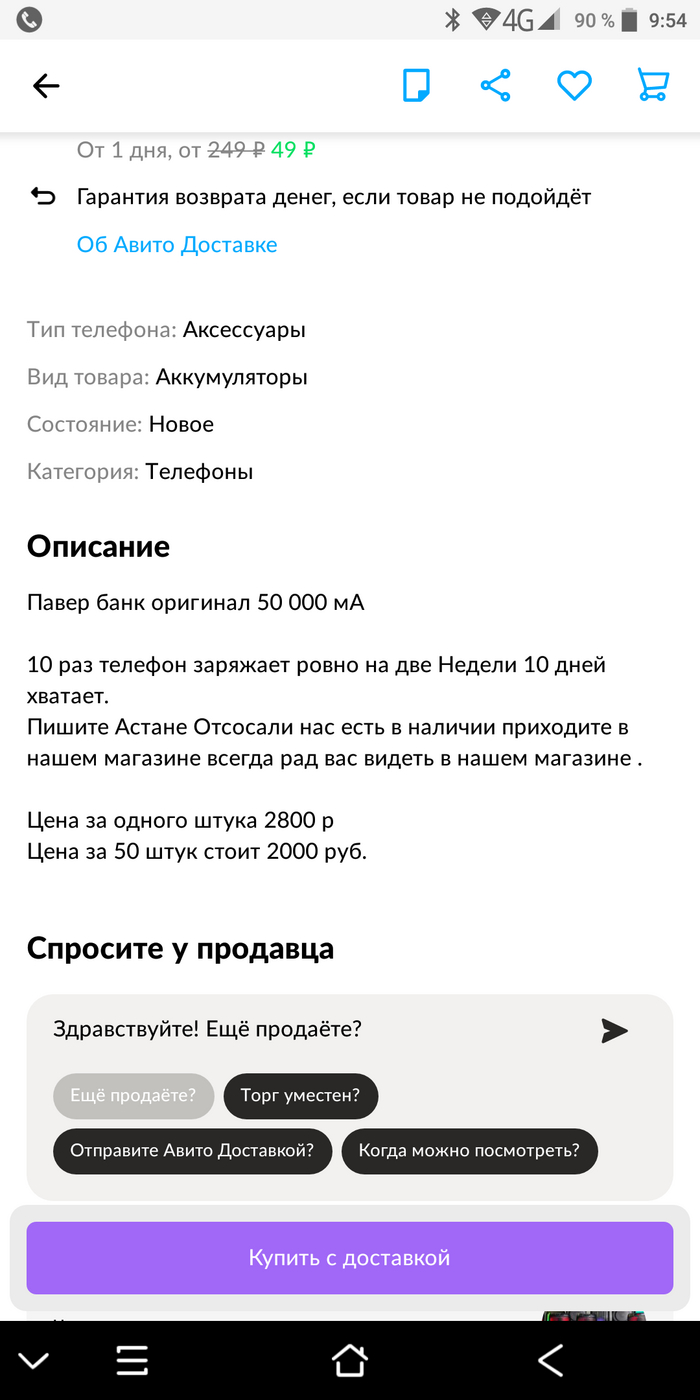This screenshot has height=1400, width=700.
Task: Send the message to the seller
Action: [x=614, y=1031]
